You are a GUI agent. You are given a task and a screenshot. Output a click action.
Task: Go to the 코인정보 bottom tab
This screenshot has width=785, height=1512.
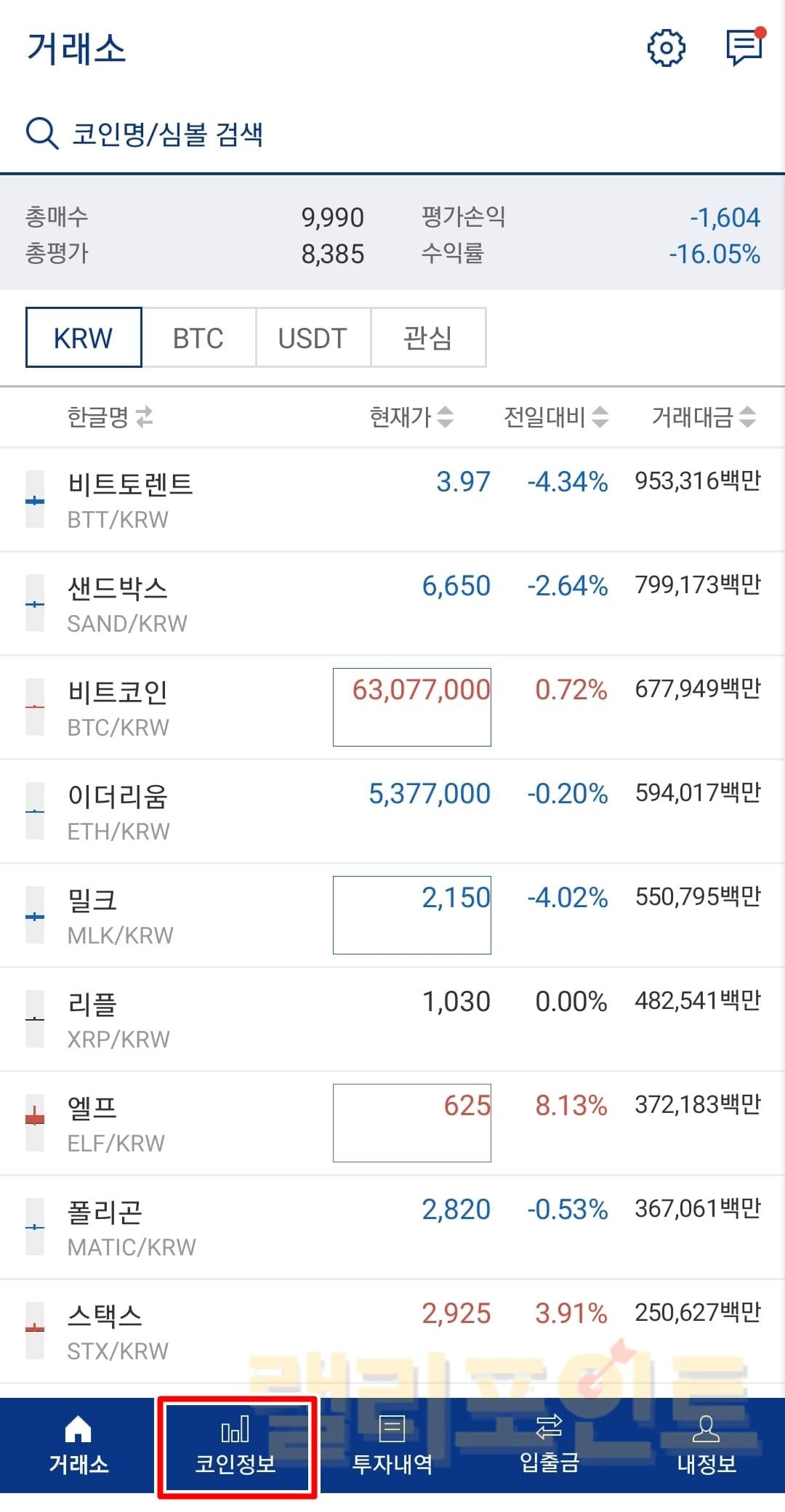tap(235, 1447)
